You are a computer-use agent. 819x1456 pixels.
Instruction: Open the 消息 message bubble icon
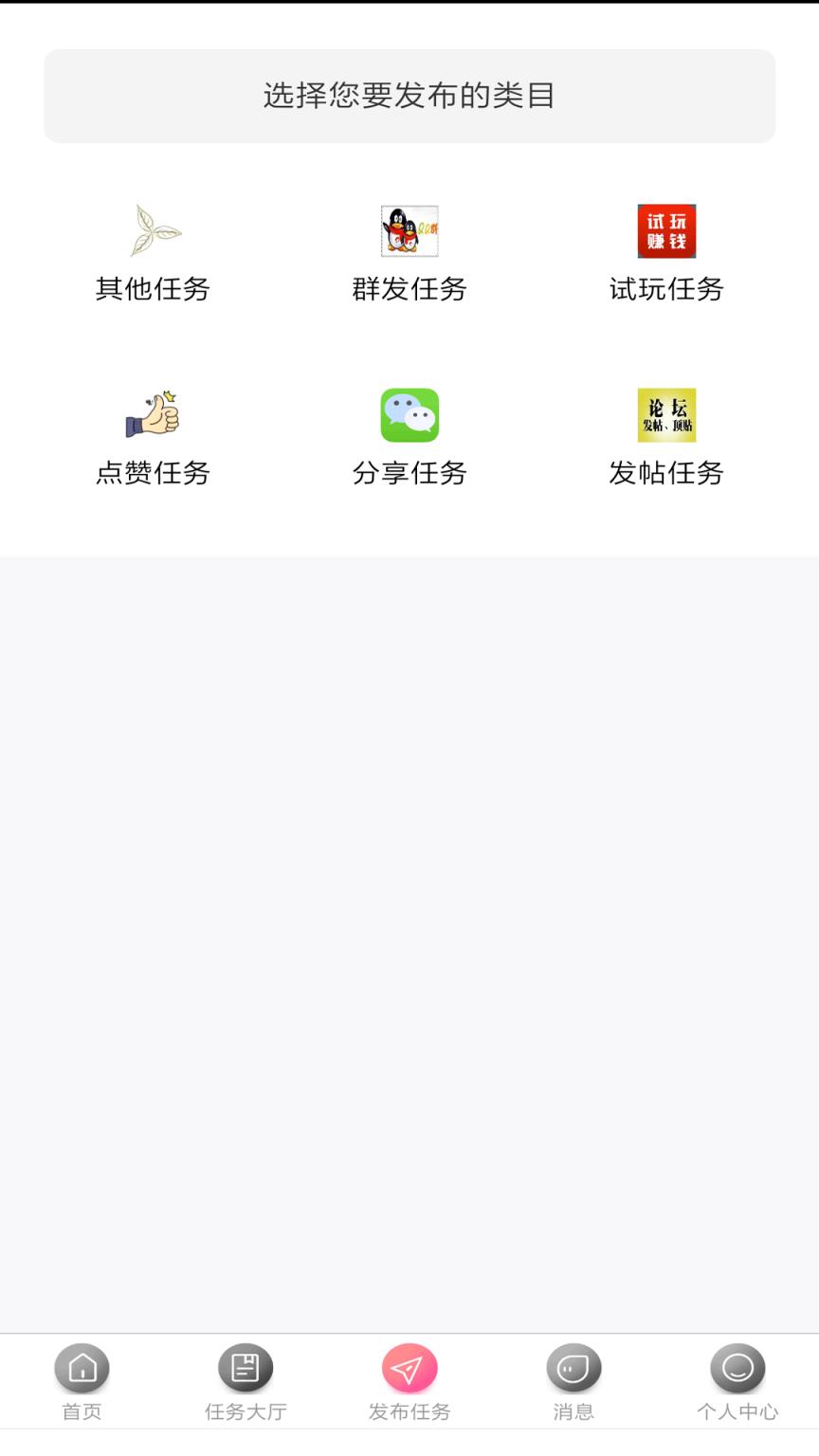pyautogui.click(x=573, y=1368)
